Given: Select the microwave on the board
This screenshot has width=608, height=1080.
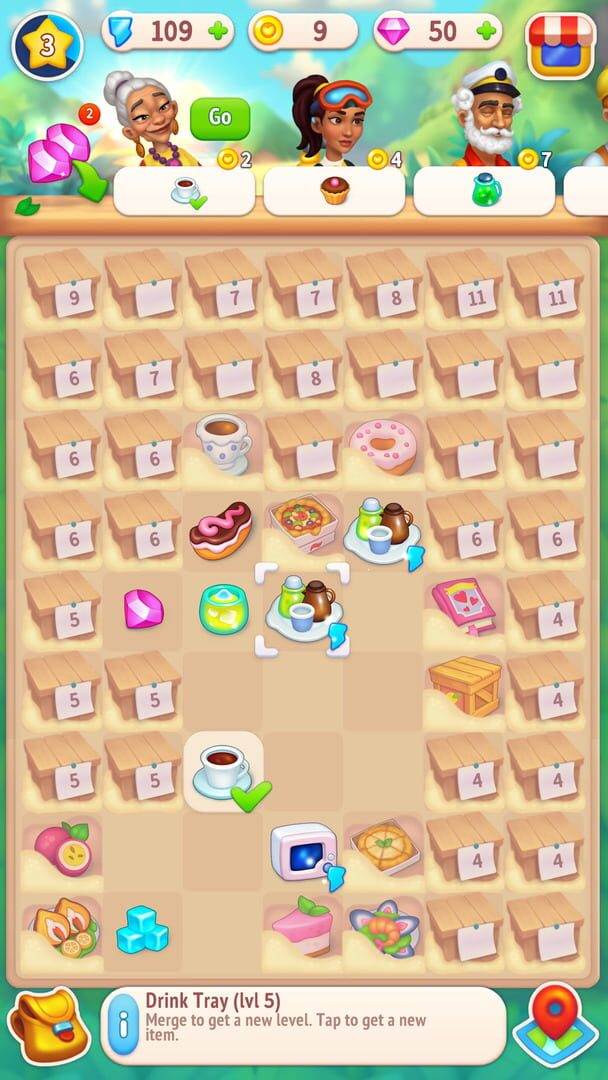Looking at the screenshot, I should pos(303,851).
